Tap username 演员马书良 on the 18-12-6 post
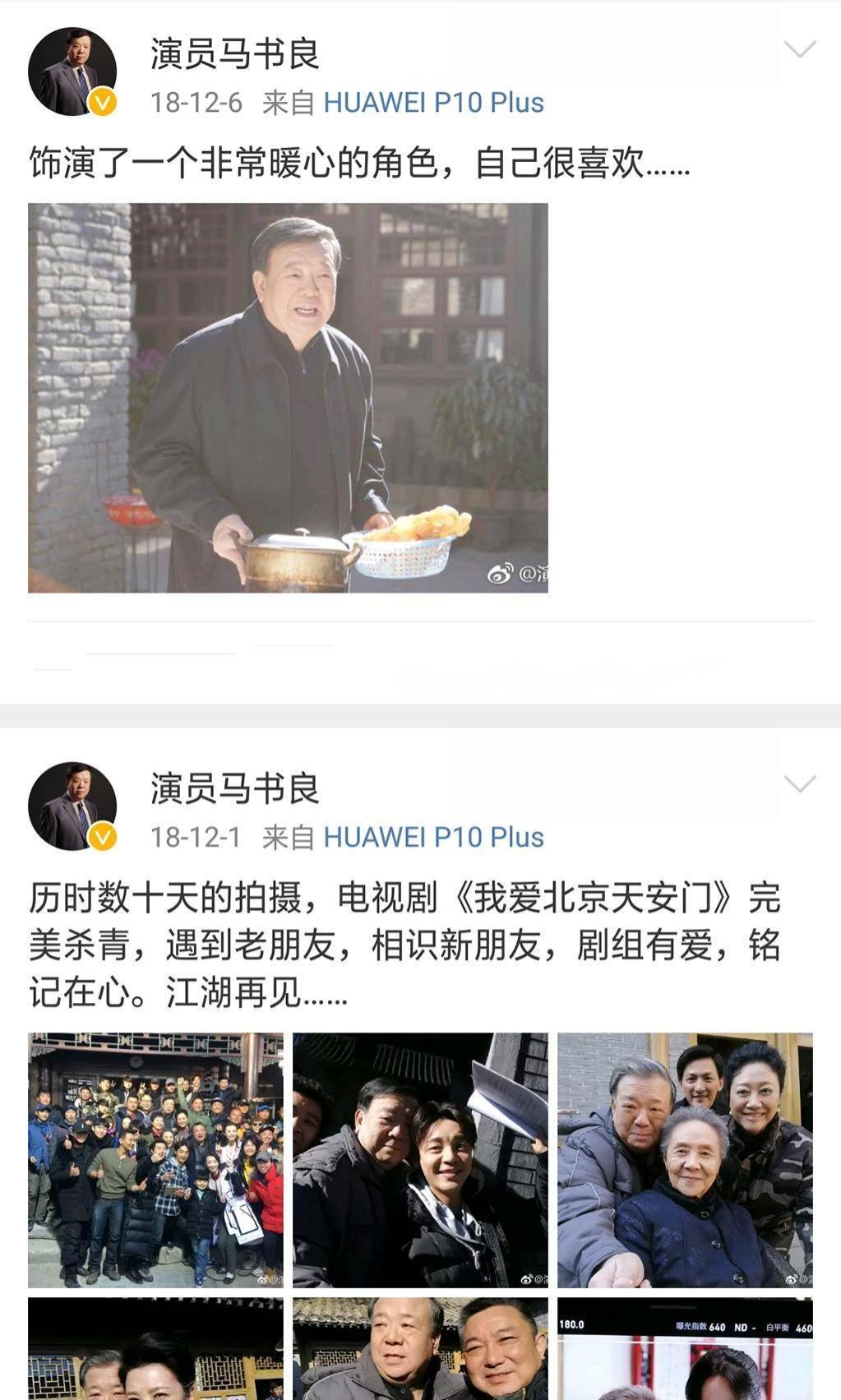841x1400 pixels. click(x=234, y=55)
